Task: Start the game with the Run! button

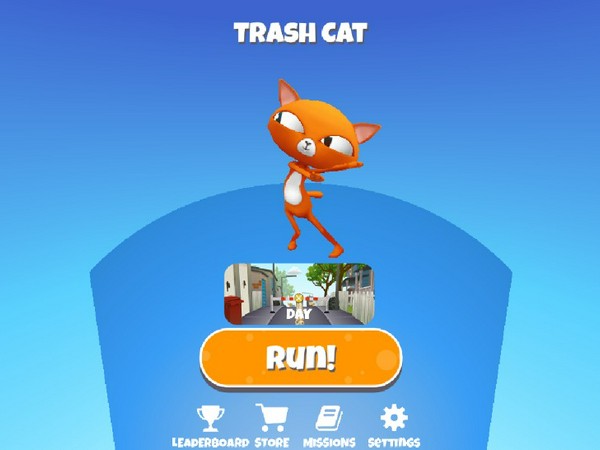Action: coord(300,358)
